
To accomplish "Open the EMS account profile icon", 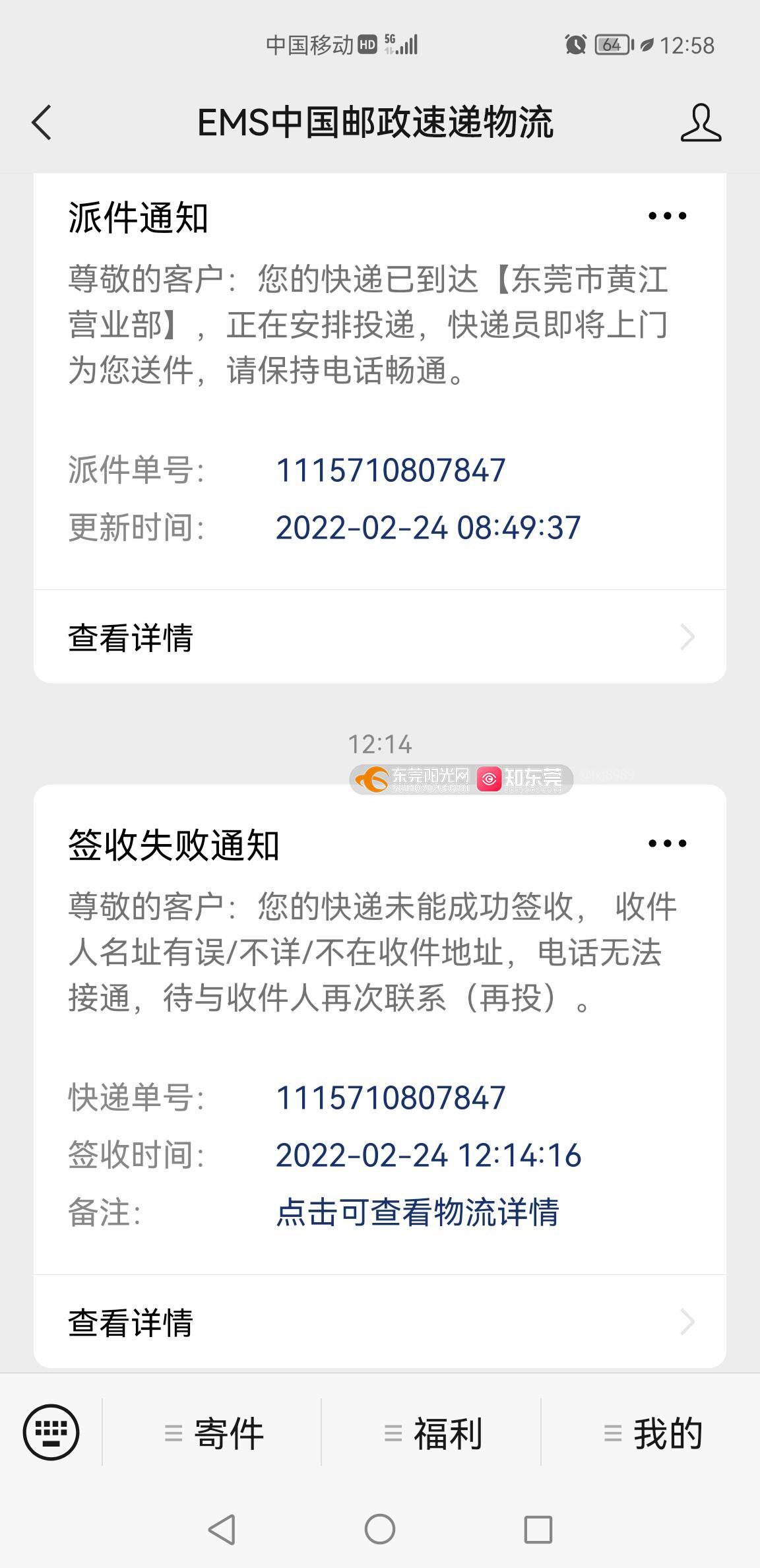I will [701, 123].
